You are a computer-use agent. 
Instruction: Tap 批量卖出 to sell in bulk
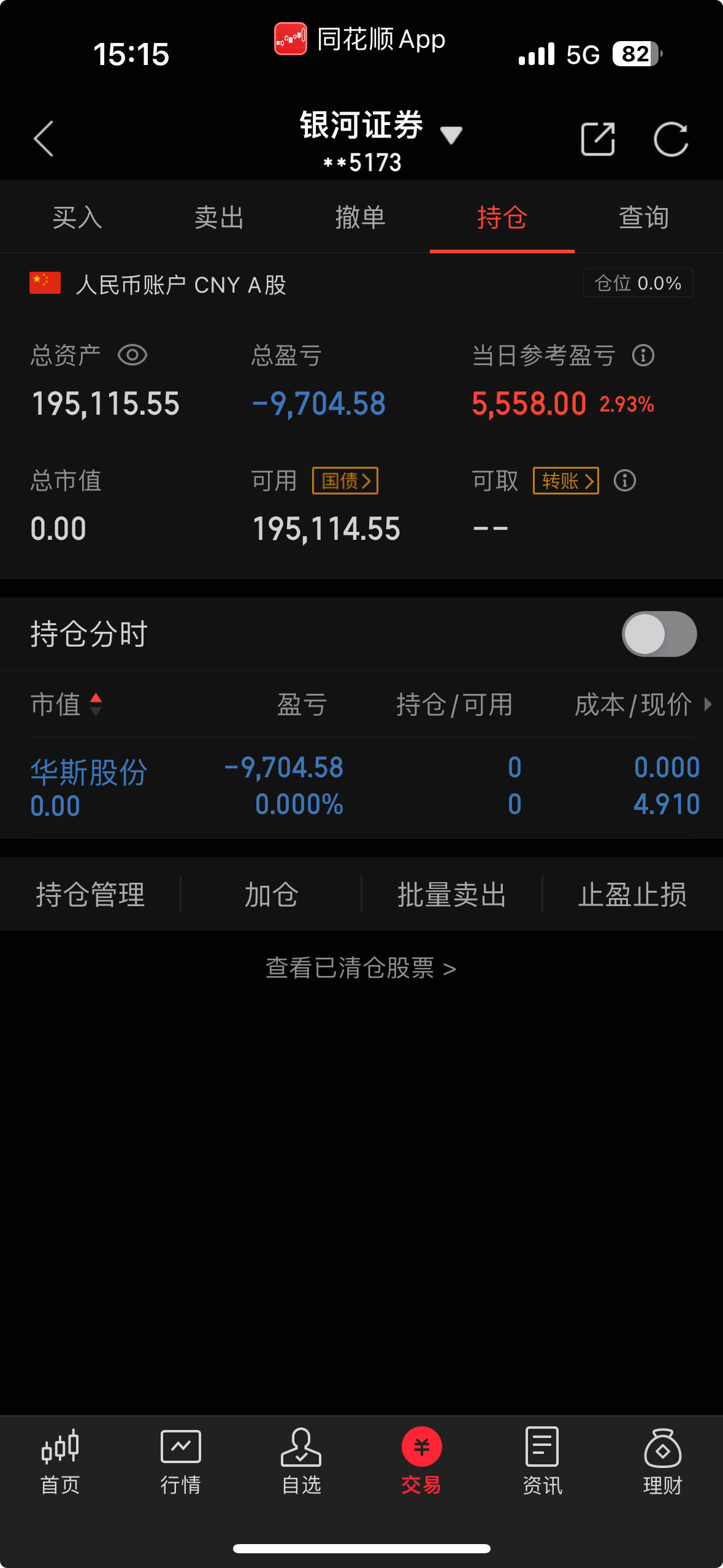click(x=451, y=894)
